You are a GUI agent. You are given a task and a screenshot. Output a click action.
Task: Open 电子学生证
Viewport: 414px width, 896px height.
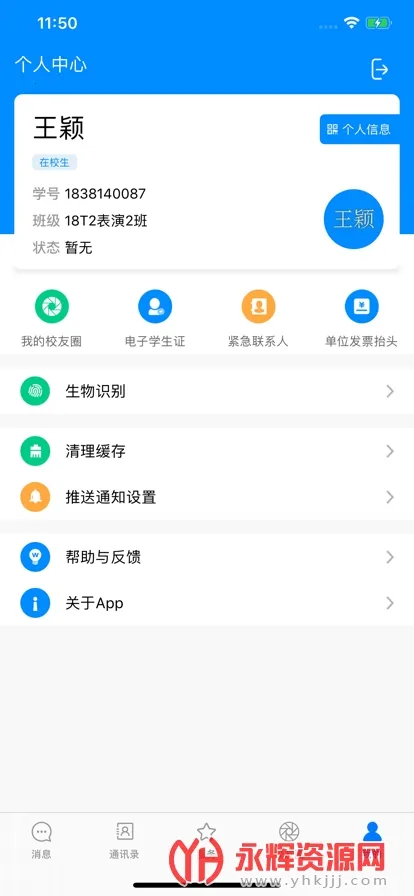point(155,319)
